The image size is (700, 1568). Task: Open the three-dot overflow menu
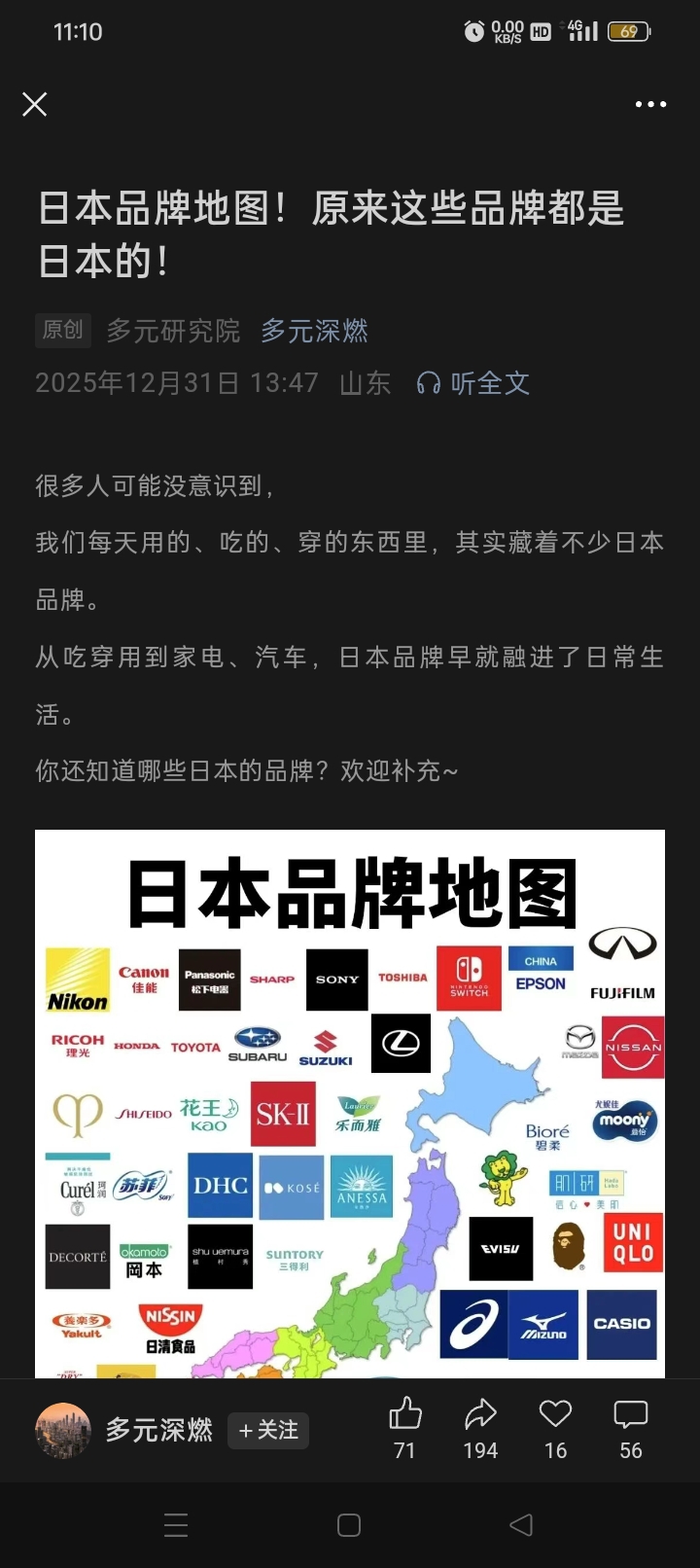(x=650, y=104)
